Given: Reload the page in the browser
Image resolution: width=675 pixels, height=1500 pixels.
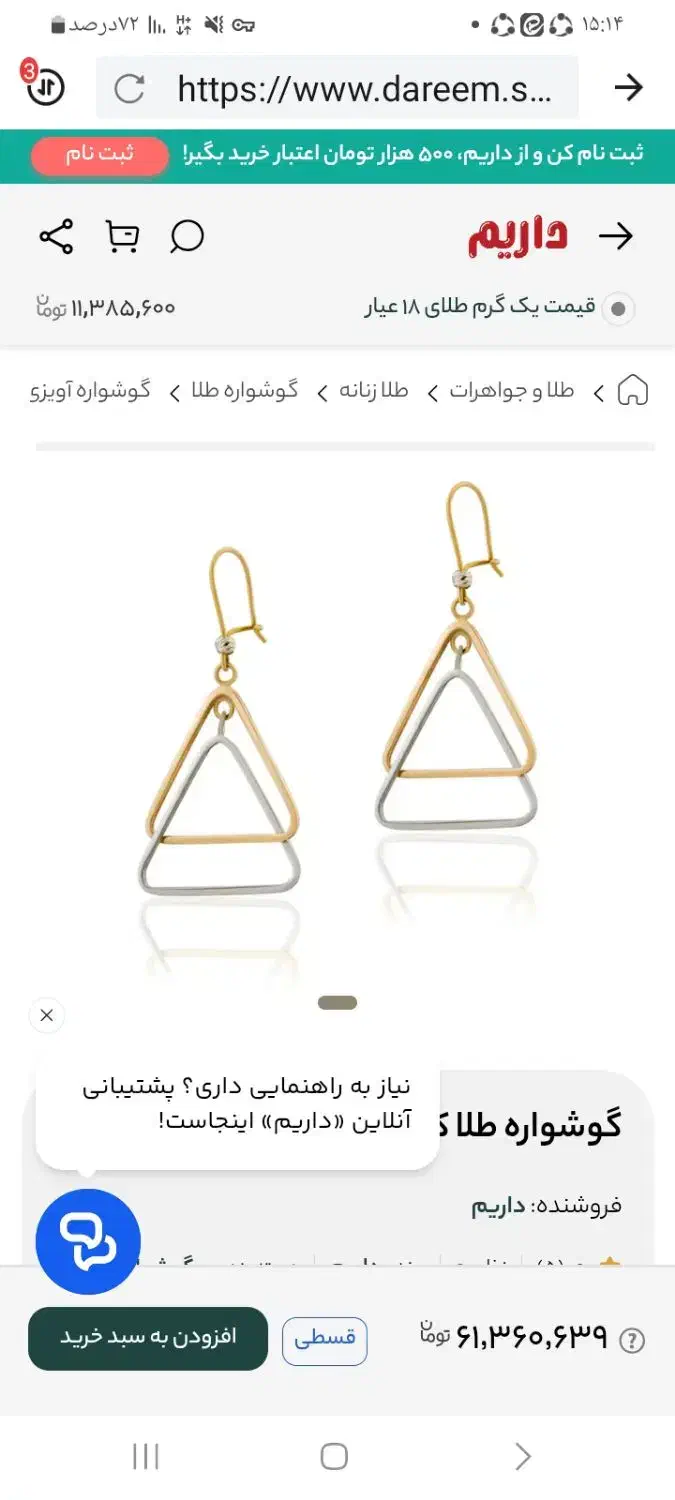Looking at the screenshot, I should click(130, 89).
